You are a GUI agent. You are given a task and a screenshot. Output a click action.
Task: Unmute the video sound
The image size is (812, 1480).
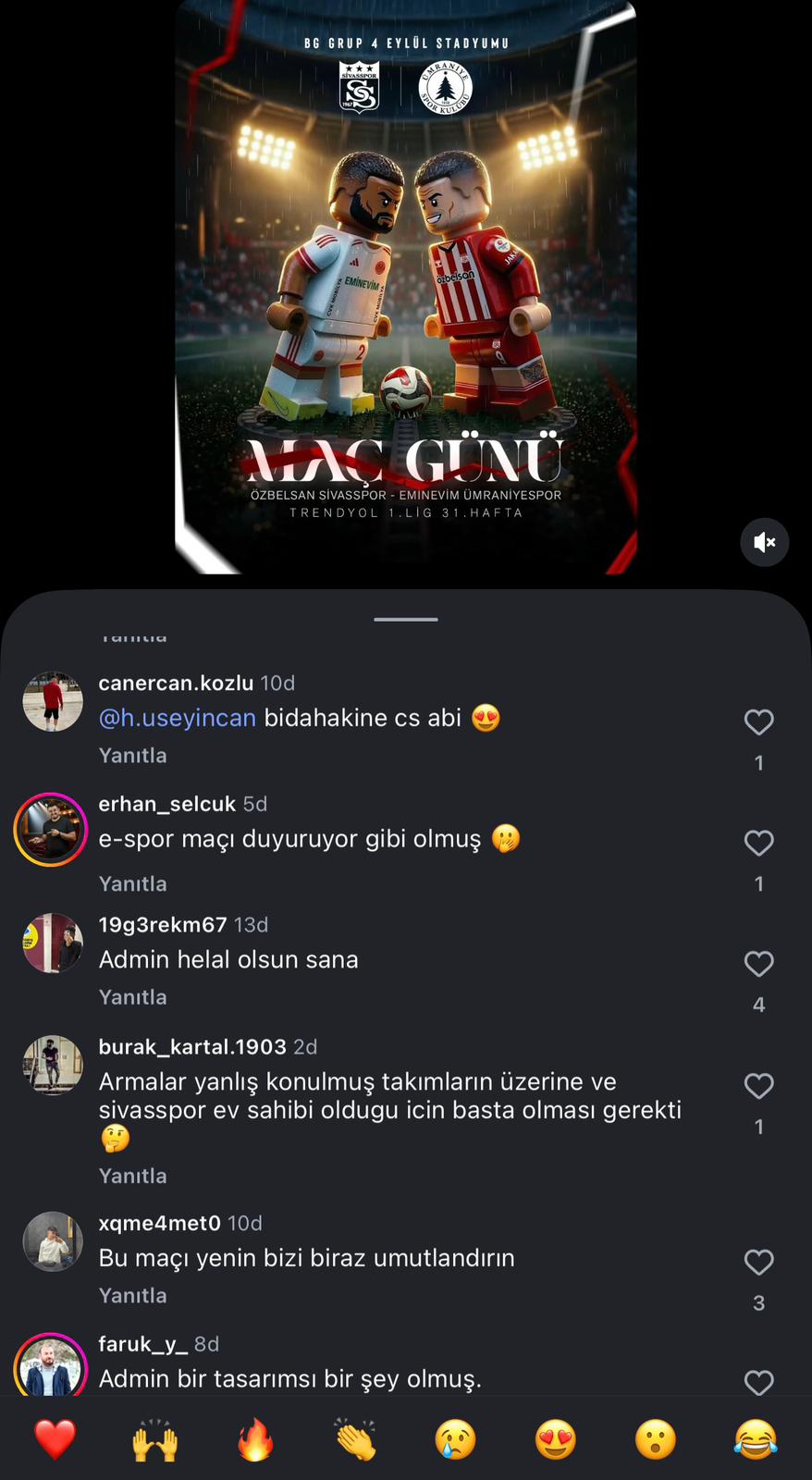tap(764, 542)
